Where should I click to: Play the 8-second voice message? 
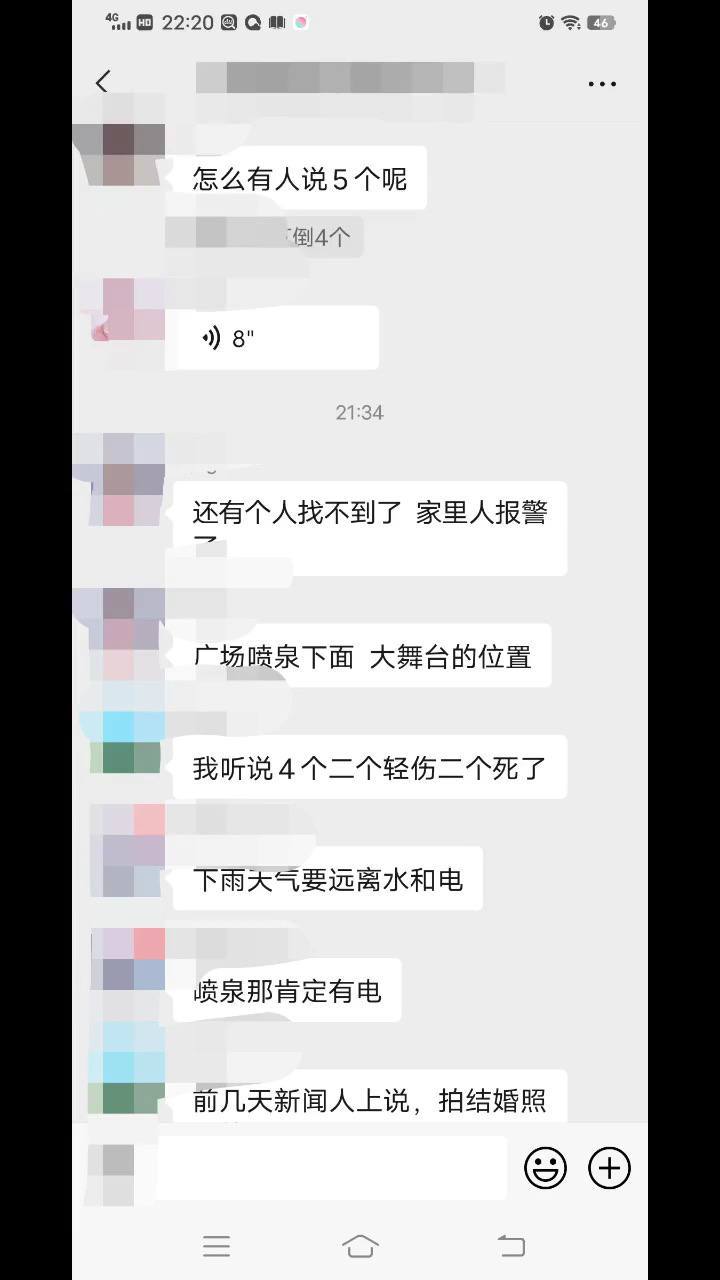[x=275, y=338]
